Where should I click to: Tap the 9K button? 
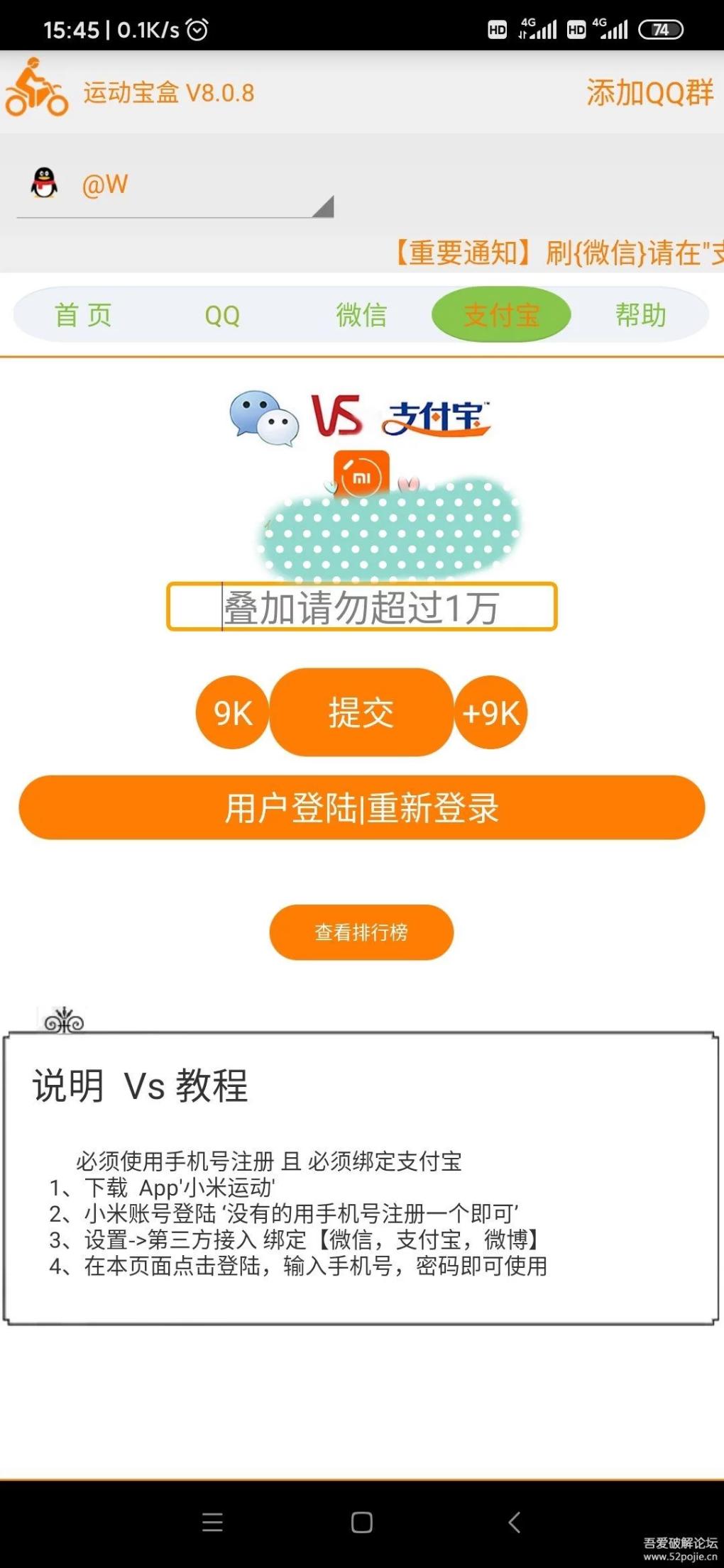pyautogui.click(x=233, y=712)
